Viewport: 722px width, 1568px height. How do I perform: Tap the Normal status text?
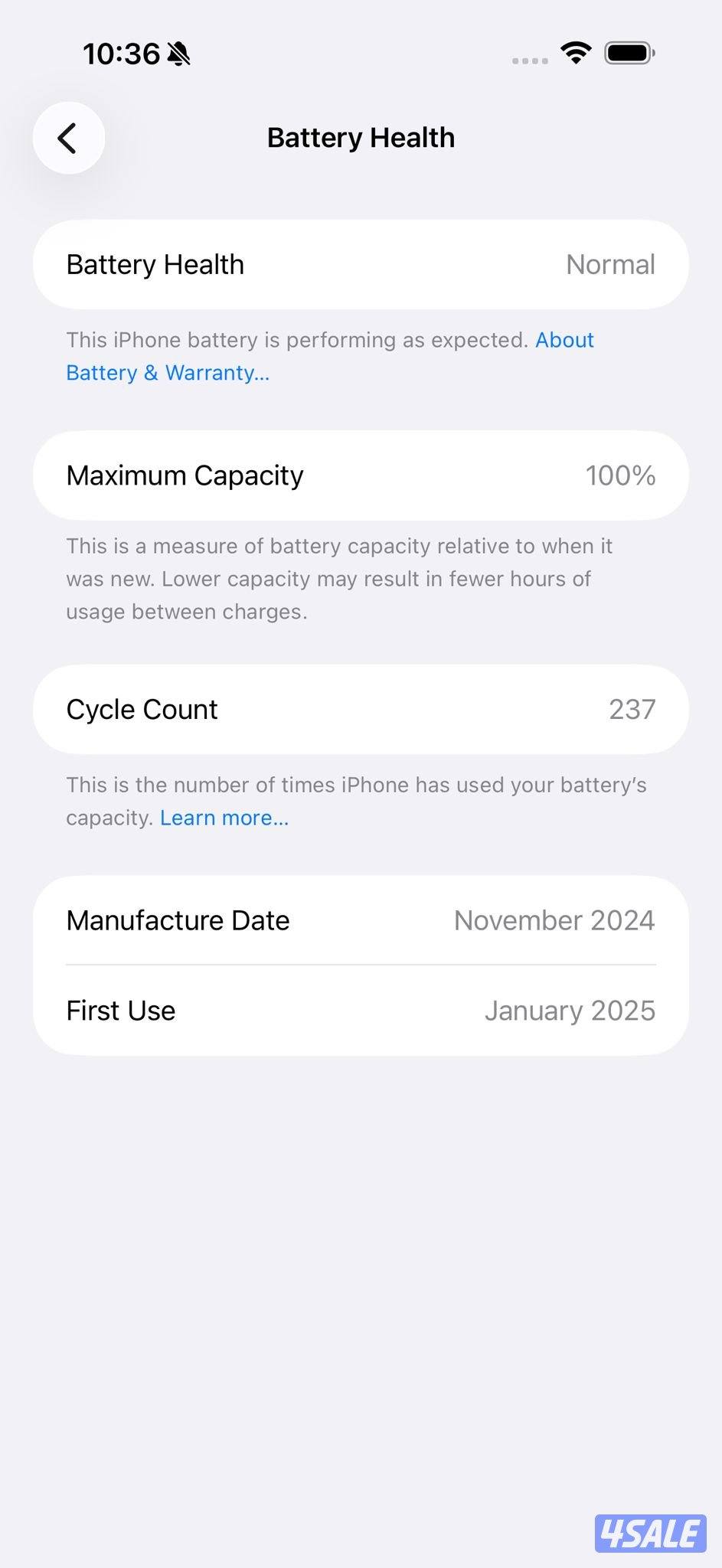(610, 264)
